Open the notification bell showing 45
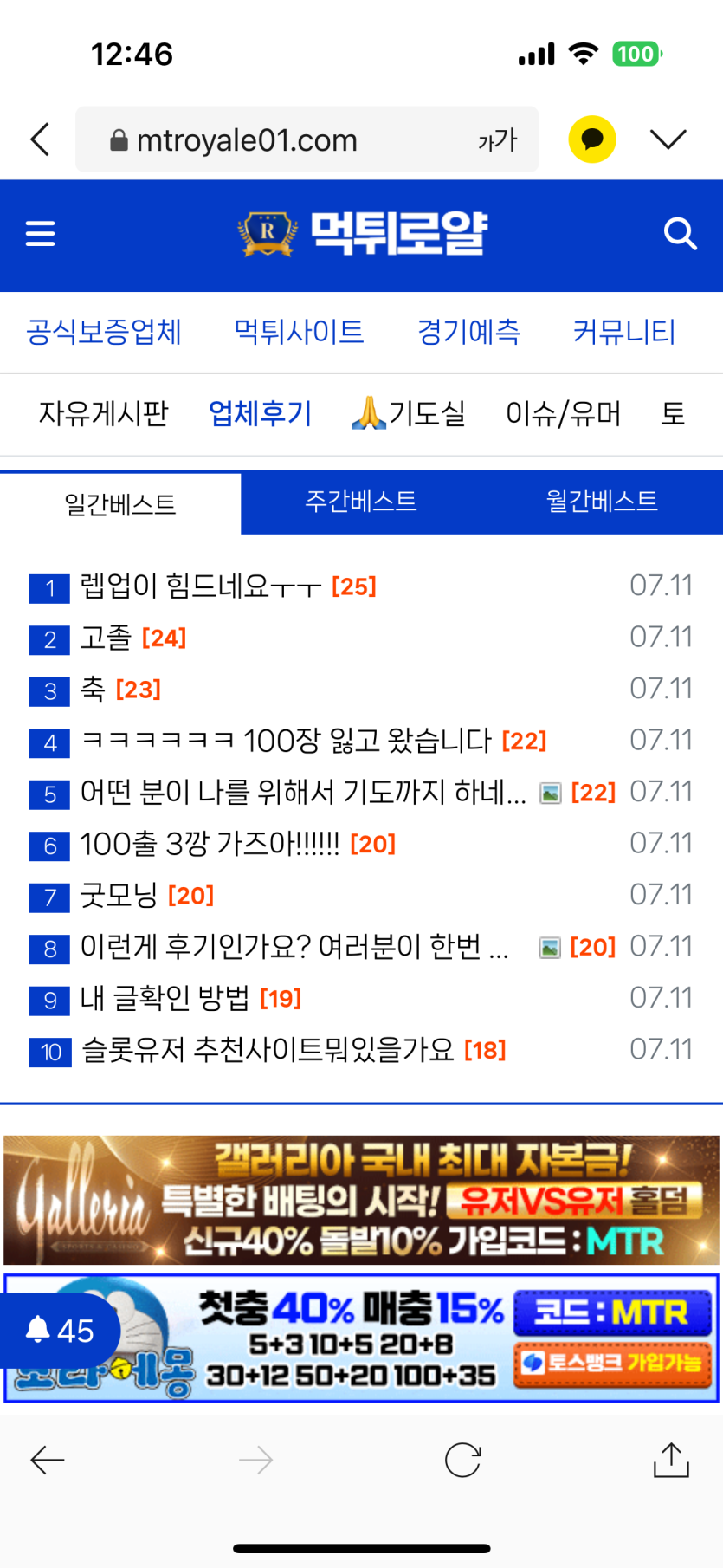The width and height of the screenshot is (723, 1568). (x=60, y=1331)
